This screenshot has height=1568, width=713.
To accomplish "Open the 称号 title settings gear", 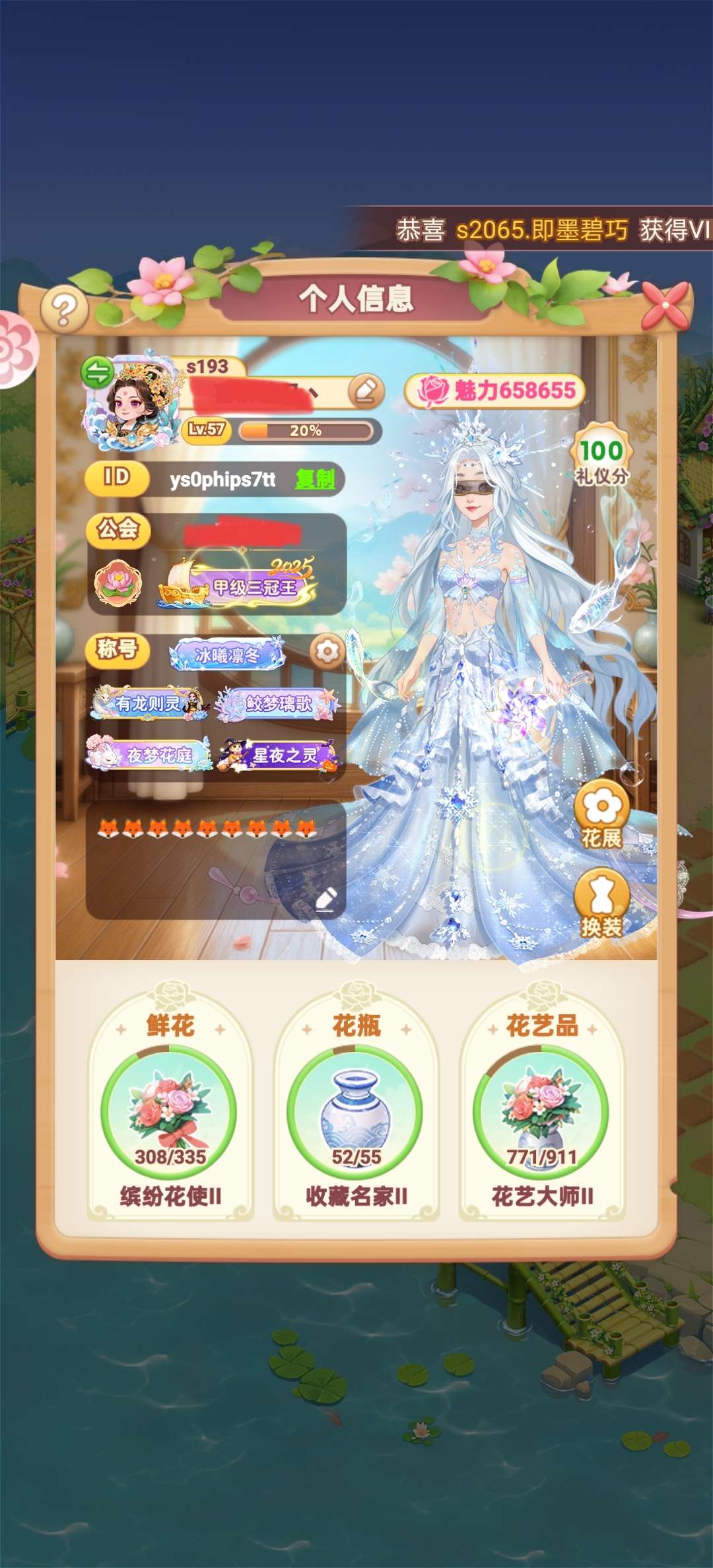I will pyautogui.click(x=327, y=652).
